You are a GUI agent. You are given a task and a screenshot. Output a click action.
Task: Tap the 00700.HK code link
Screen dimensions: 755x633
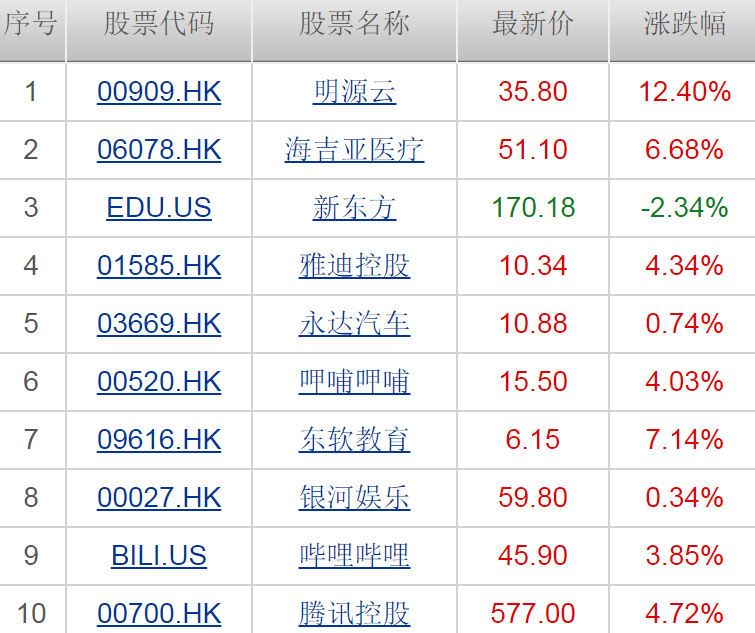(x=159, y=613)
